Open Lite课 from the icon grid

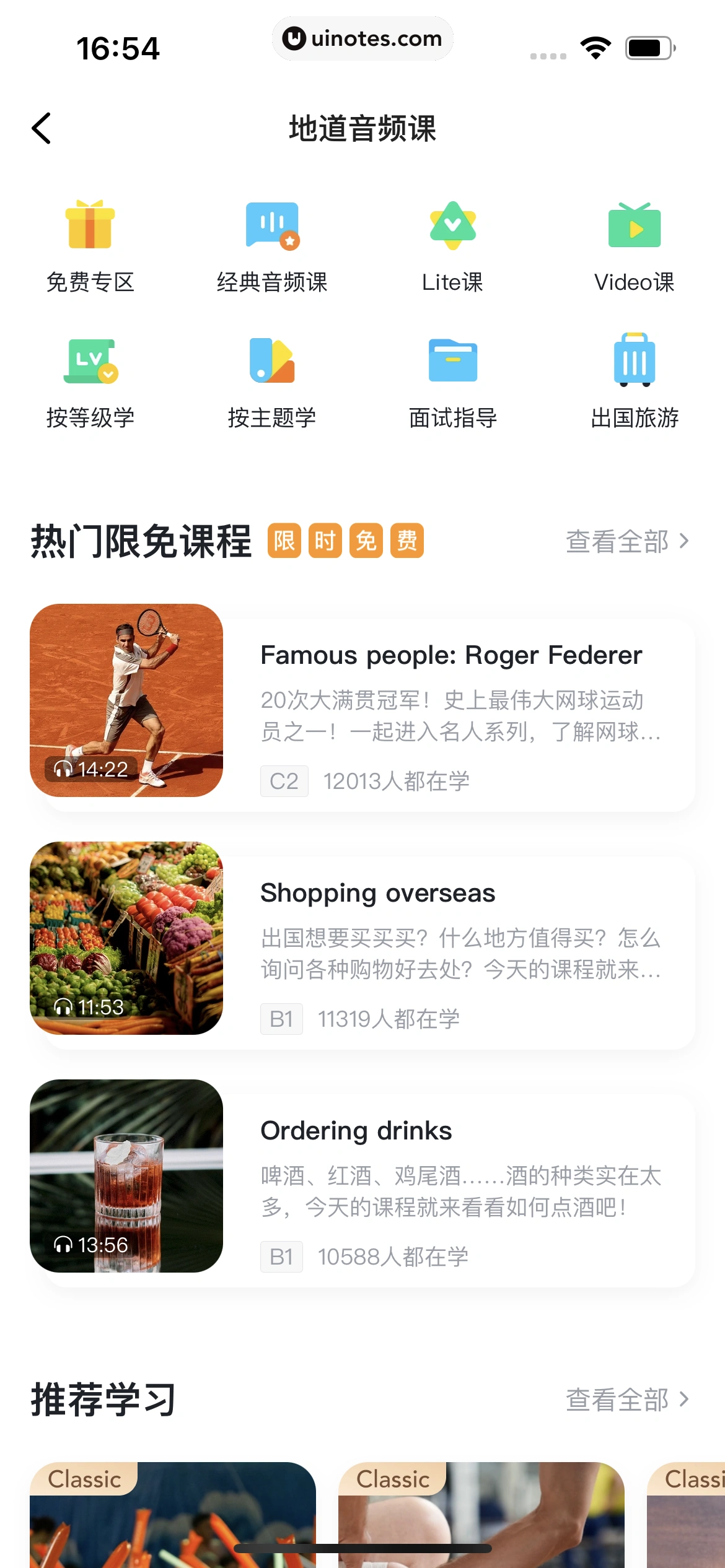pyautogui.click(x=452, y=226)
